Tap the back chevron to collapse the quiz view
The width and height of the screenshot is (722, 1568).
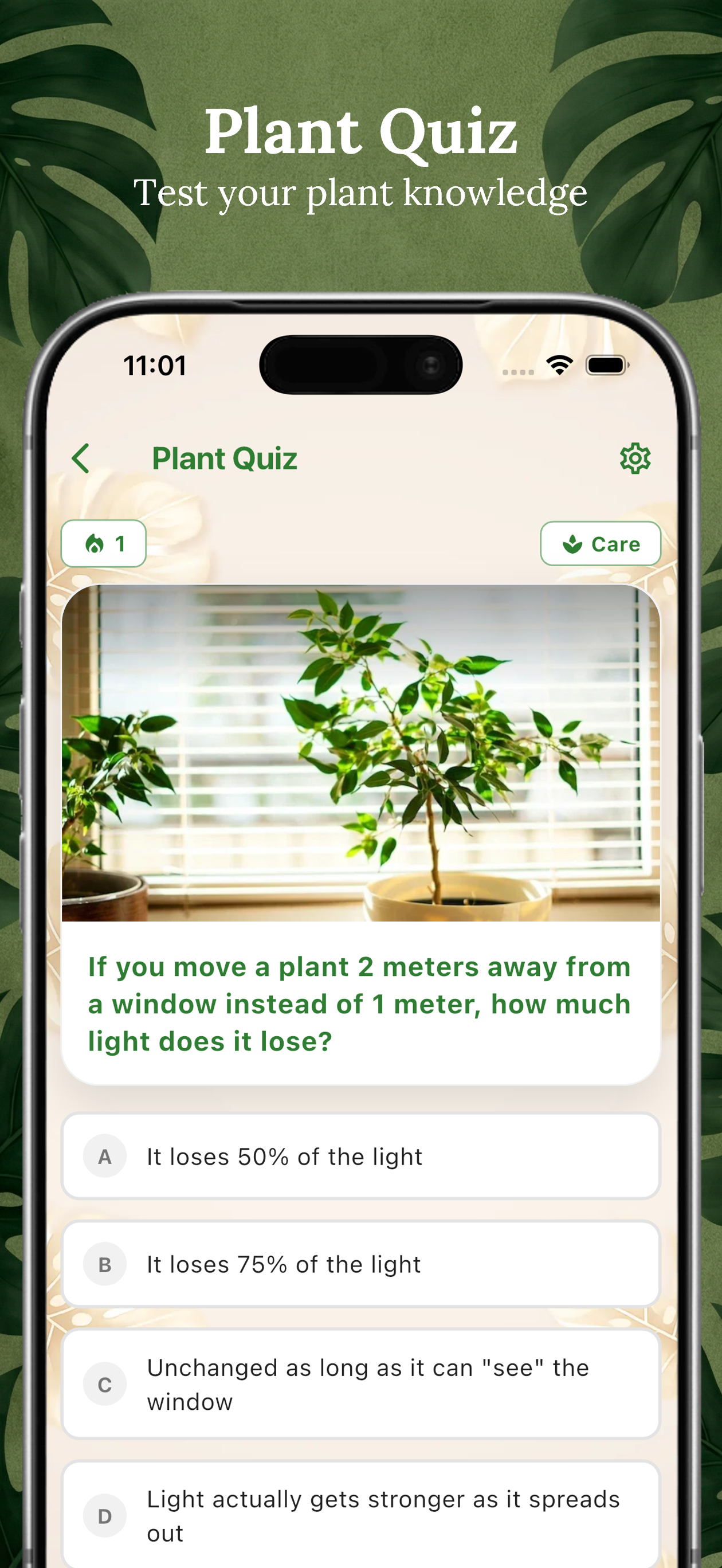pos(81,458)
